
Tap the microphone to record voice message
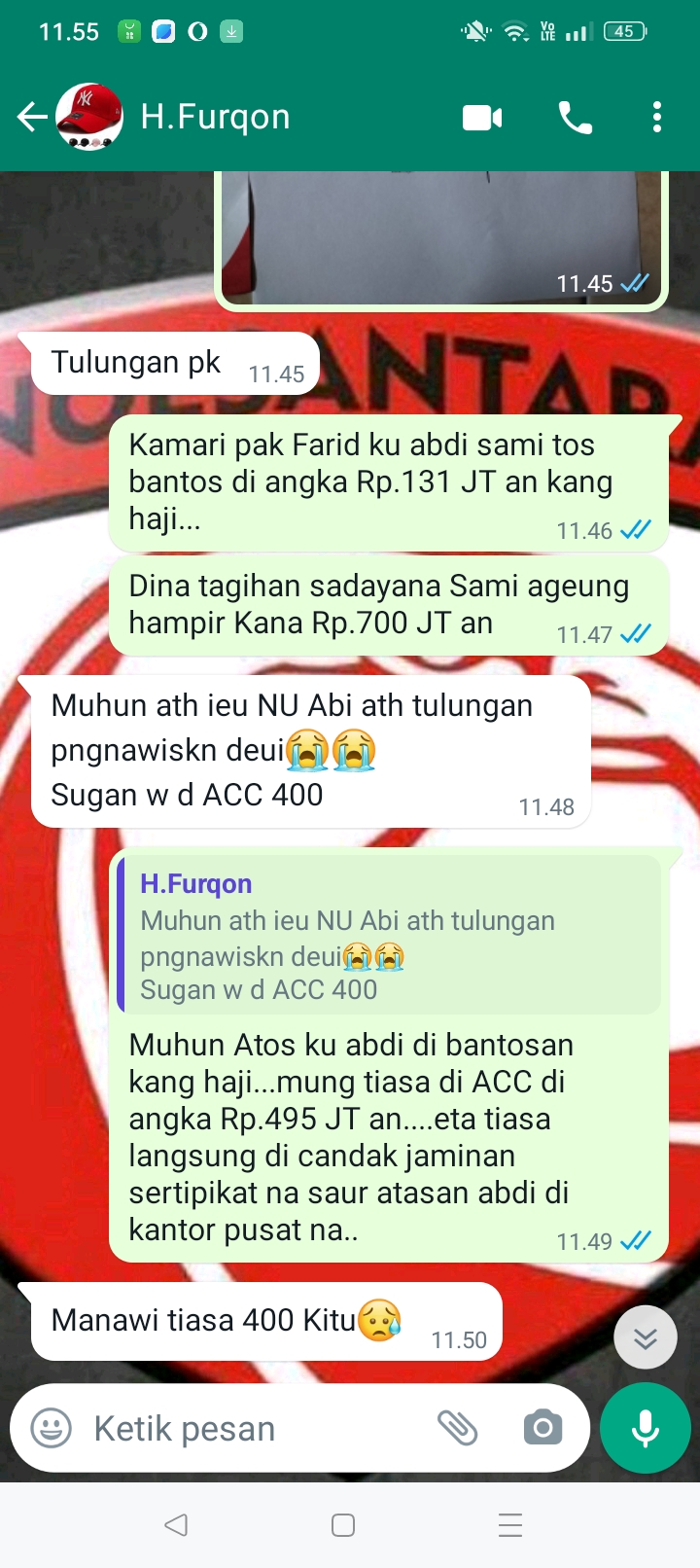[646, 1428]
